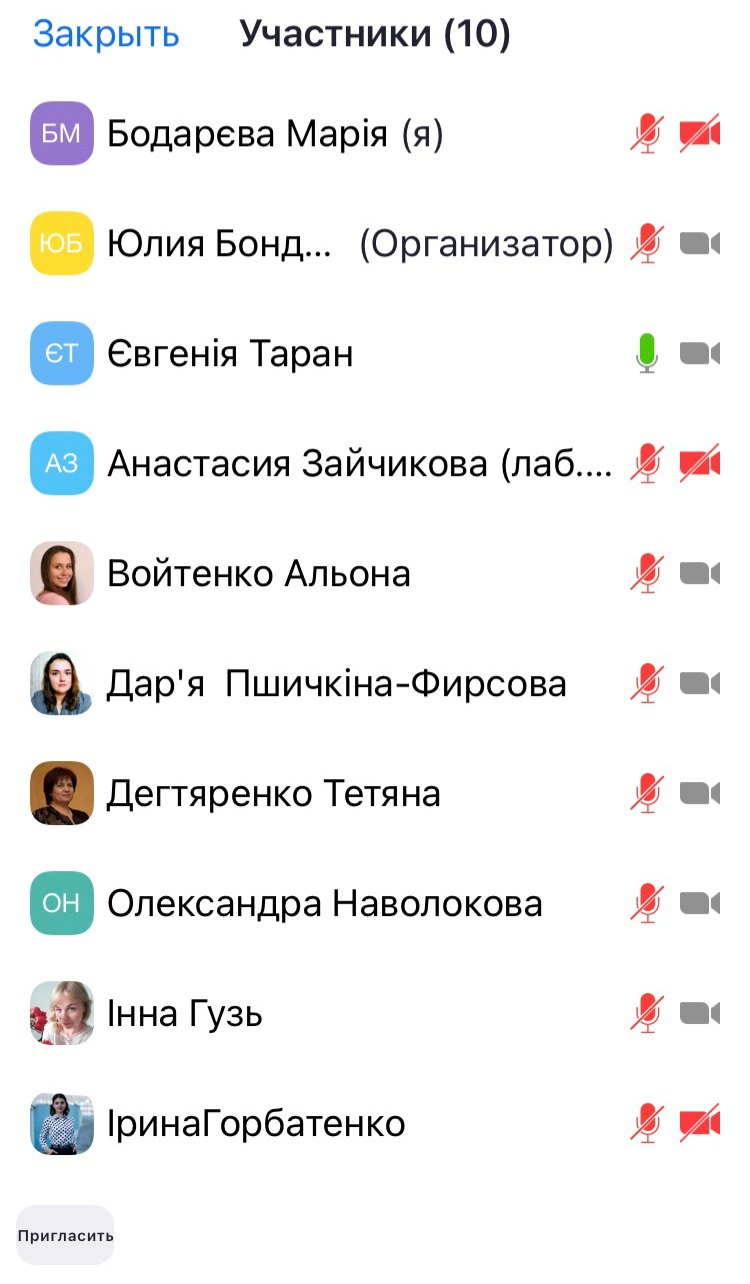
Task: Tap the Пригласить invite button
Action: 65,1235
